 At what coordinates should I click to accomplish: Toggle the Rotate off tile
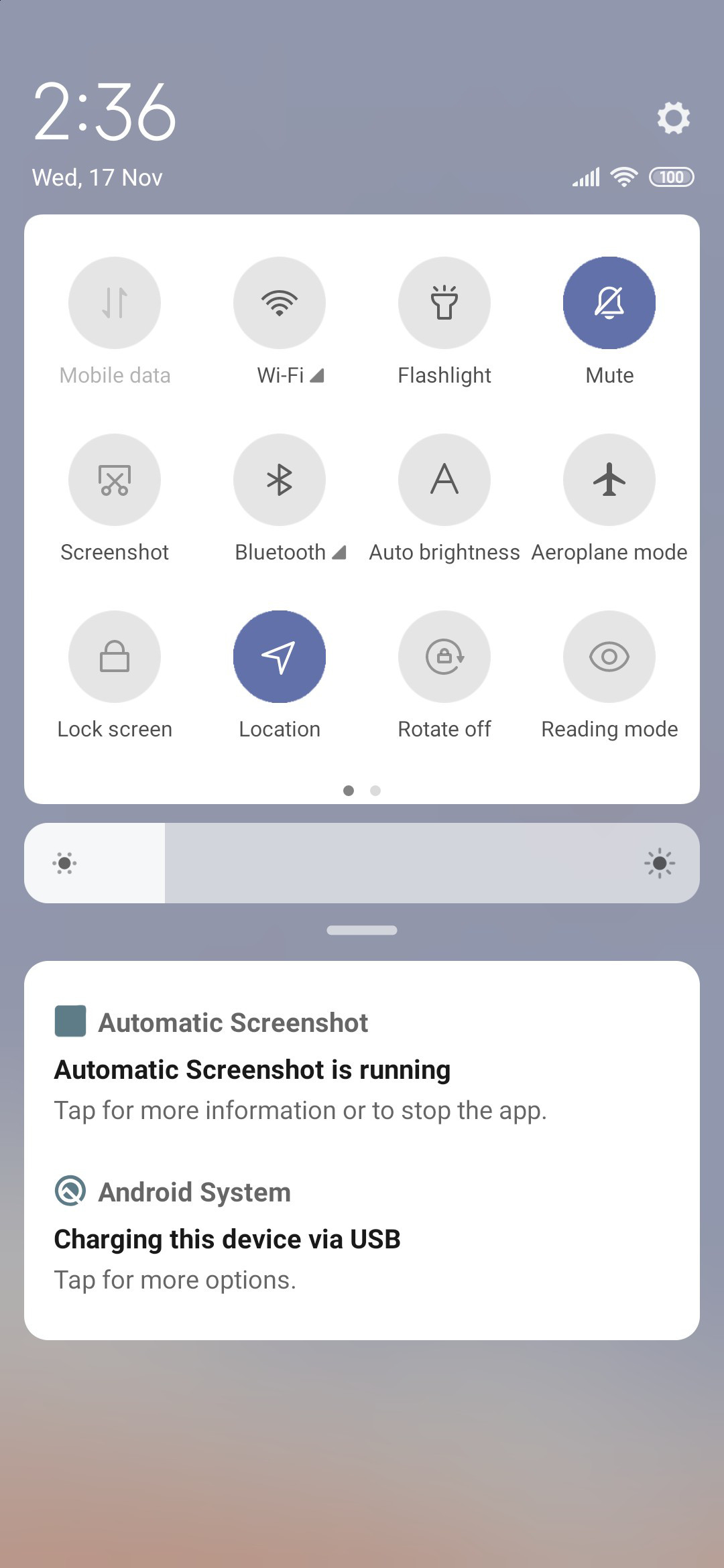coord(444,657)
